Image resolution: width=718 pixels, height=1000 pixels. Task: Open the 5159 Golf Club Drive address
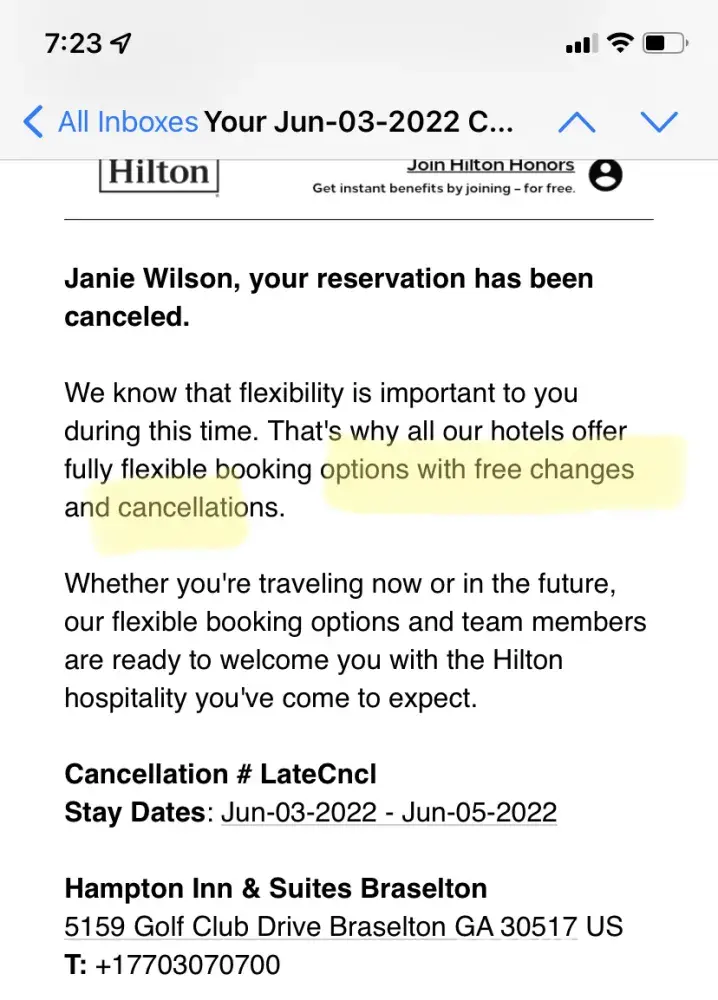320,926
